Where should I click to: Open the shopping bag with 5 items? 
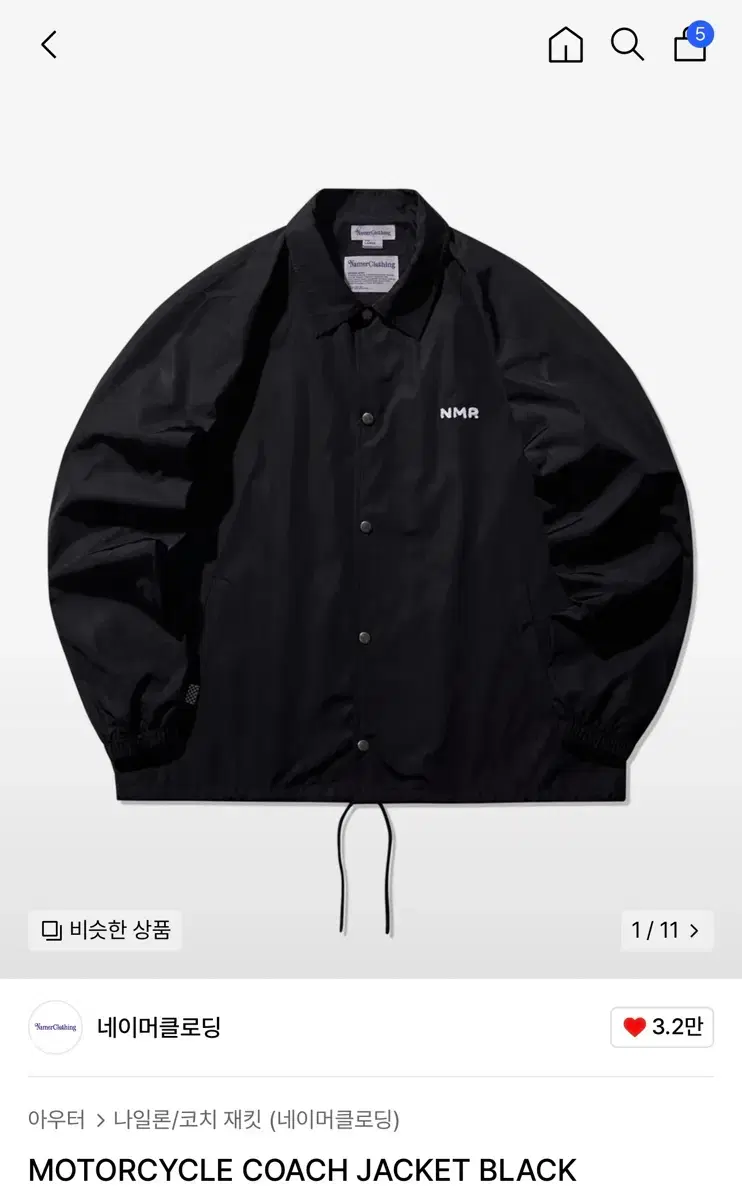pos(691,44)
